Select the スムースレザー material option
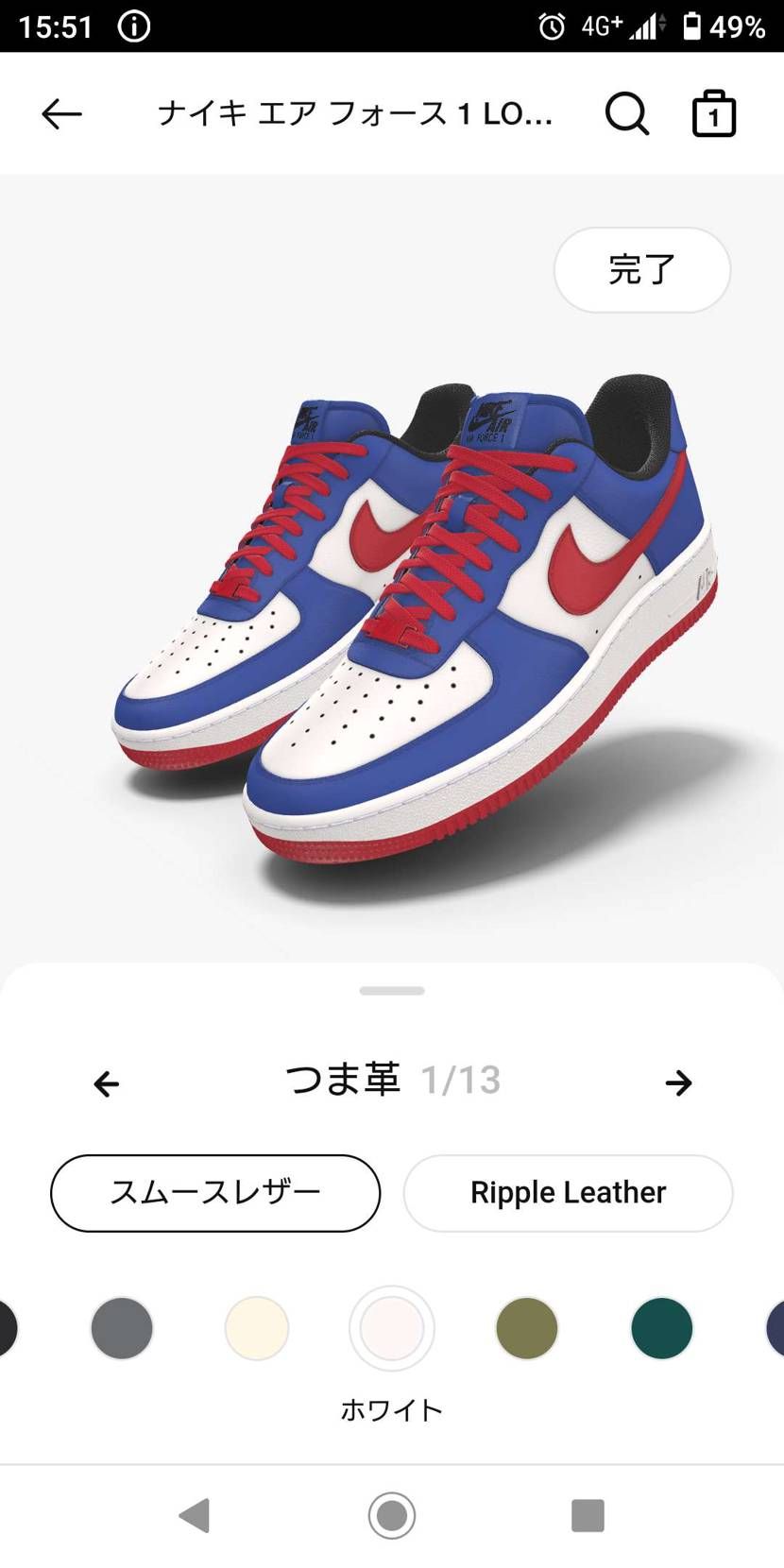Screen dimensions: 784x1568 [215, 1193]
